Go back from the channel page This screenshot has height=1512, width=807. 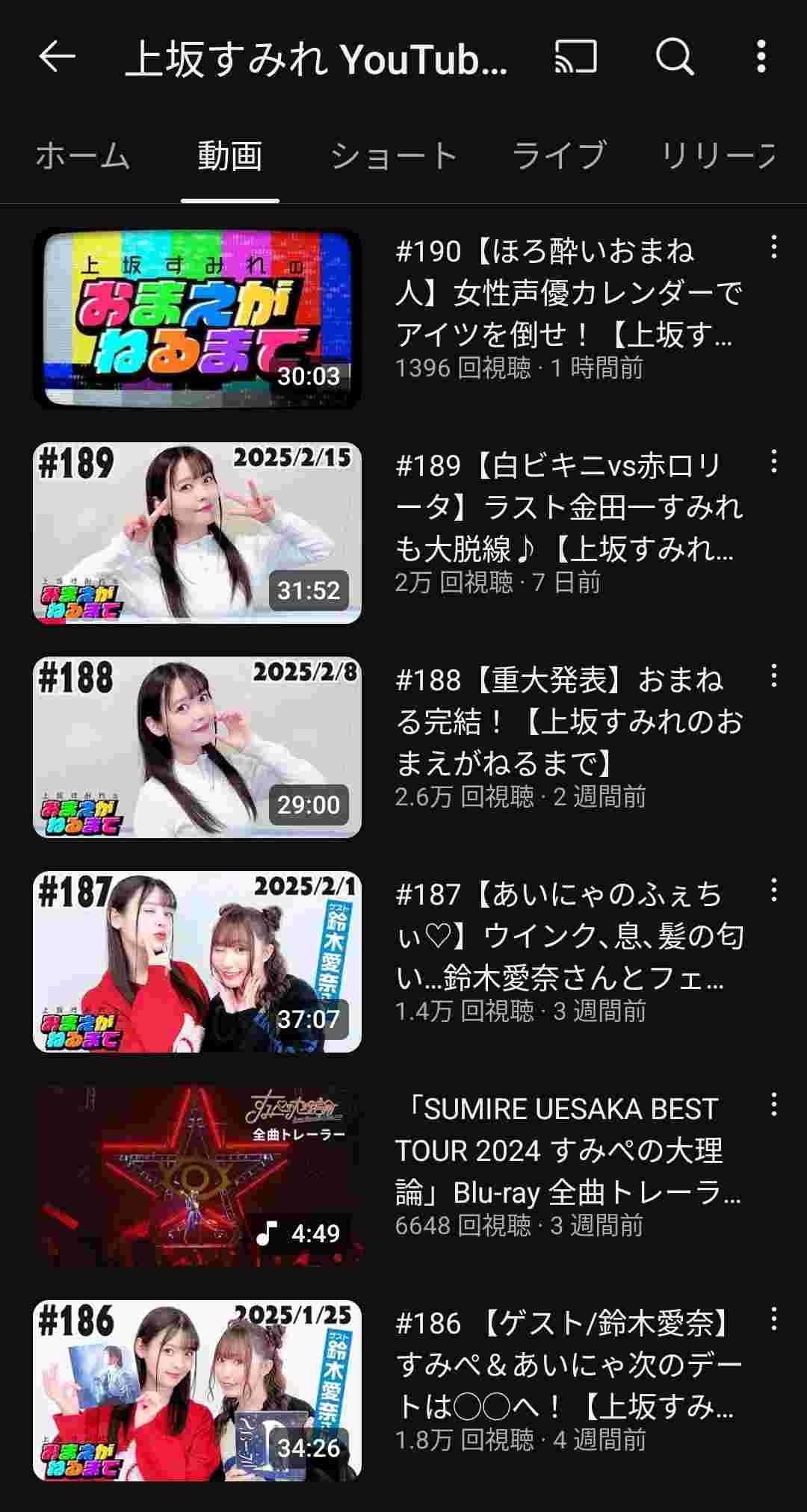(57, 57)
